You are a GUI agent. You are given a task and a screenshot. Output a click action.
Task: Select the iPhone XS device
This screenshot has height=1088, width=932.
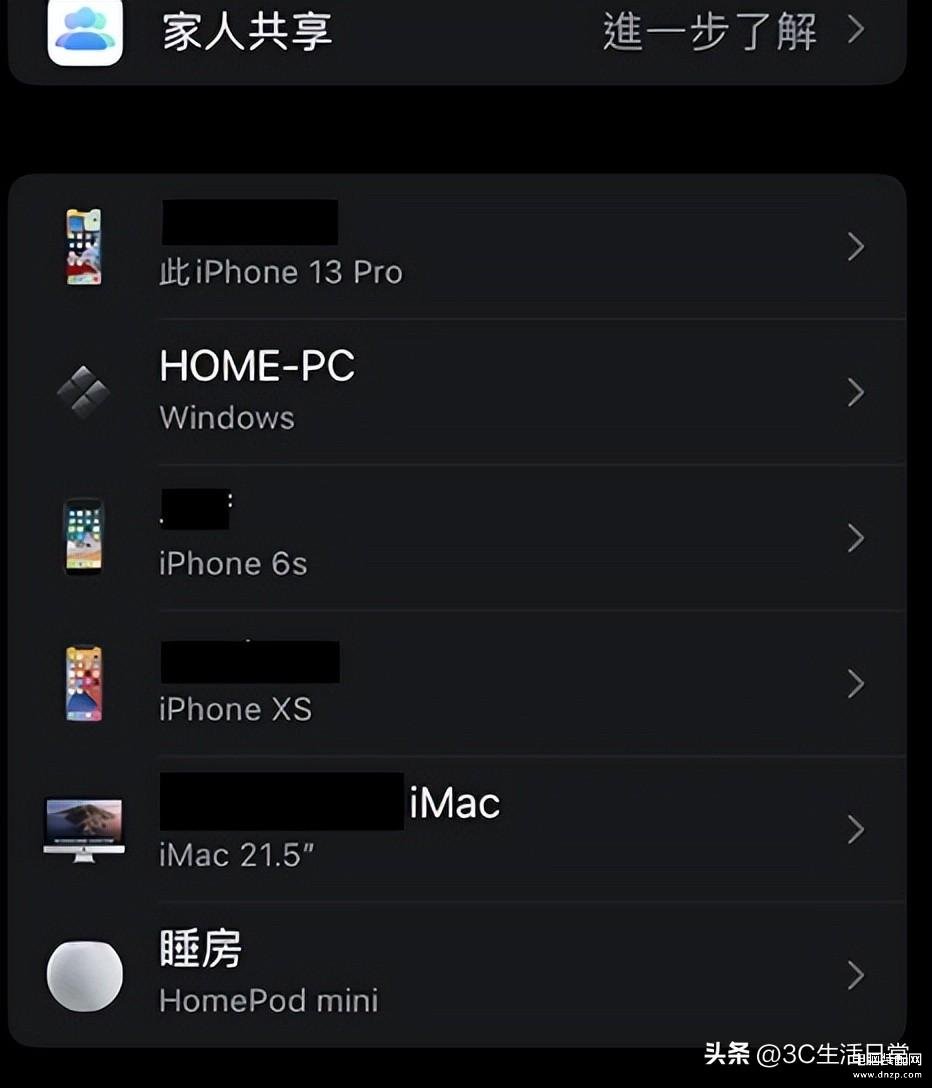[456, 684]
